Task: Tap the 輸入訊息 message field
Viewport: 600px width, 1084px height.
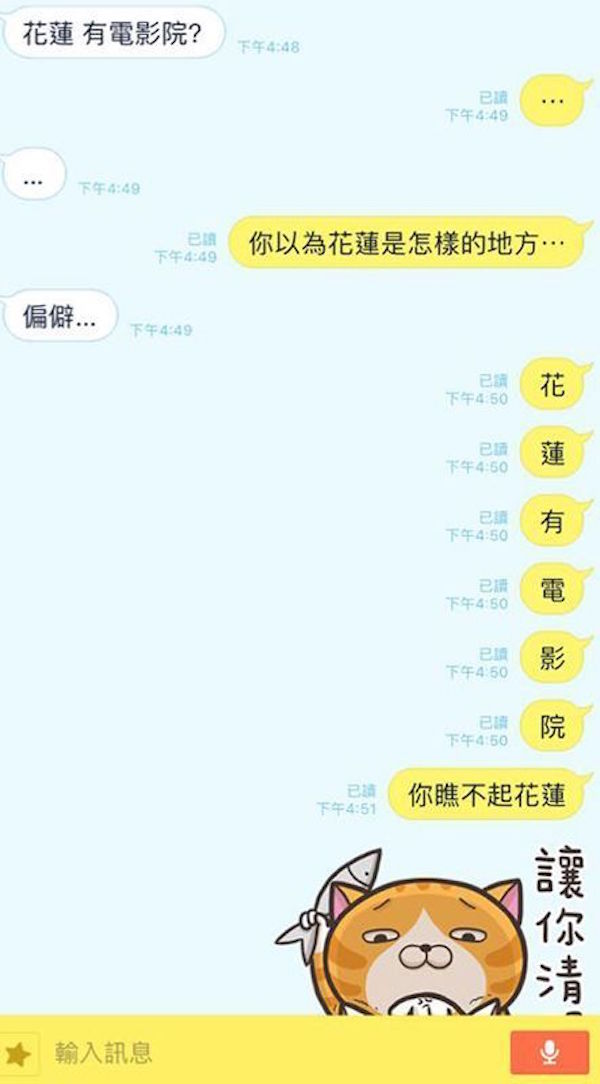Action: [x=270, y=1052]
